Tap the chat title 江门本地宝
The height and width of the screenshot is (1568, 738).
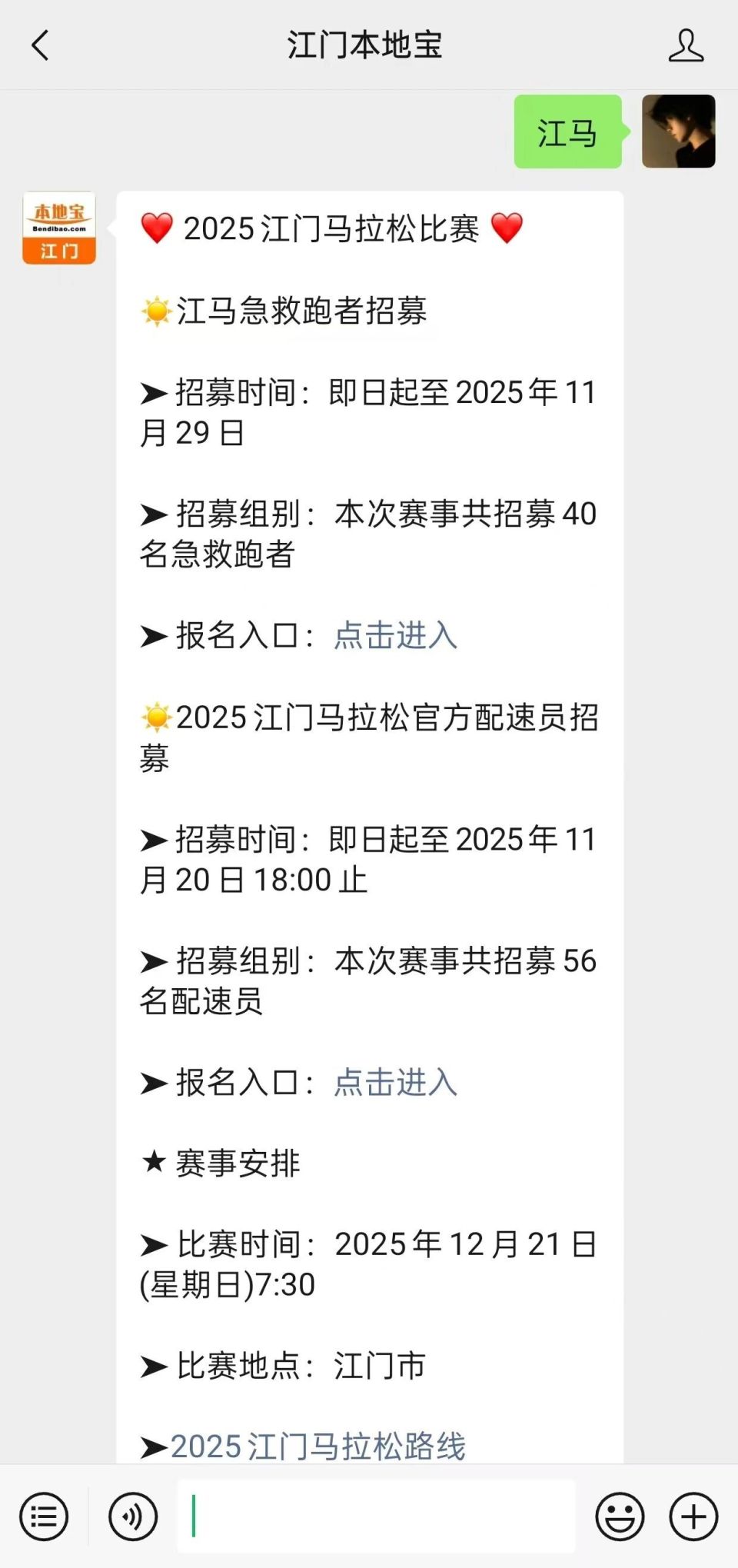coord(368,46)
